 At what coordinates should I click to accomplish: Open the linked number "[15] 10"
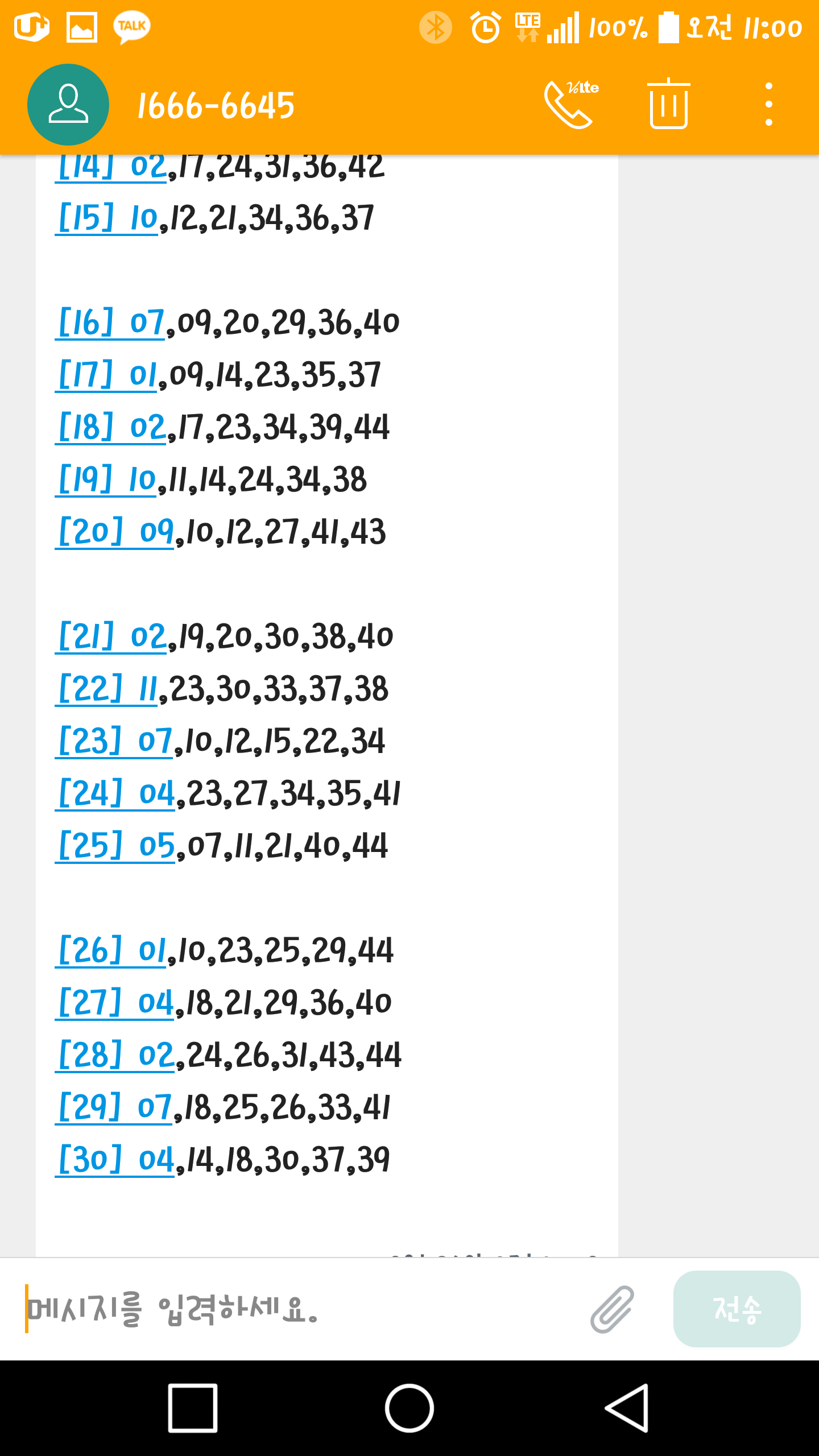107,218
